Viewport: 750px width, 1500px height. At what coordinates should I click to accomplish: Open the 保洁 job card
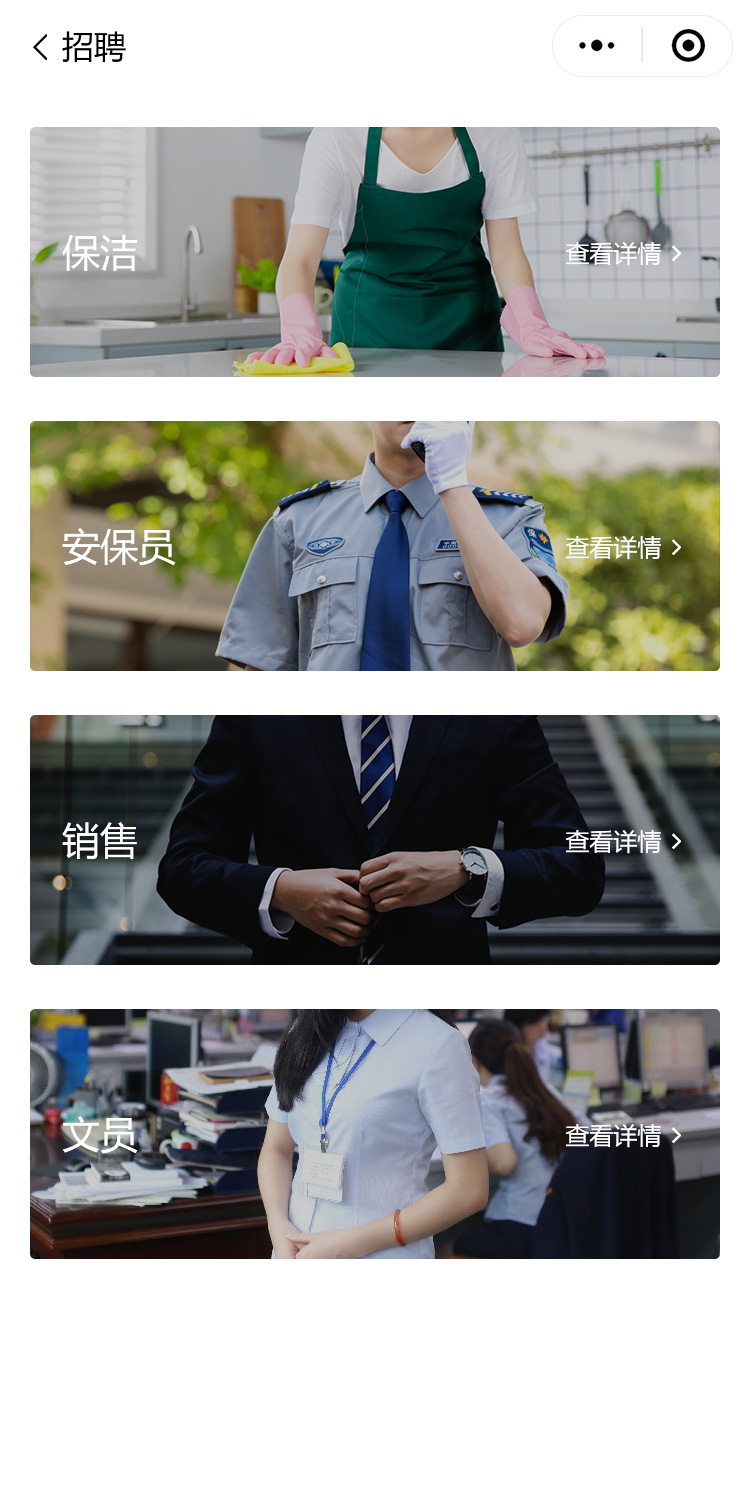[x=375, y=252]
